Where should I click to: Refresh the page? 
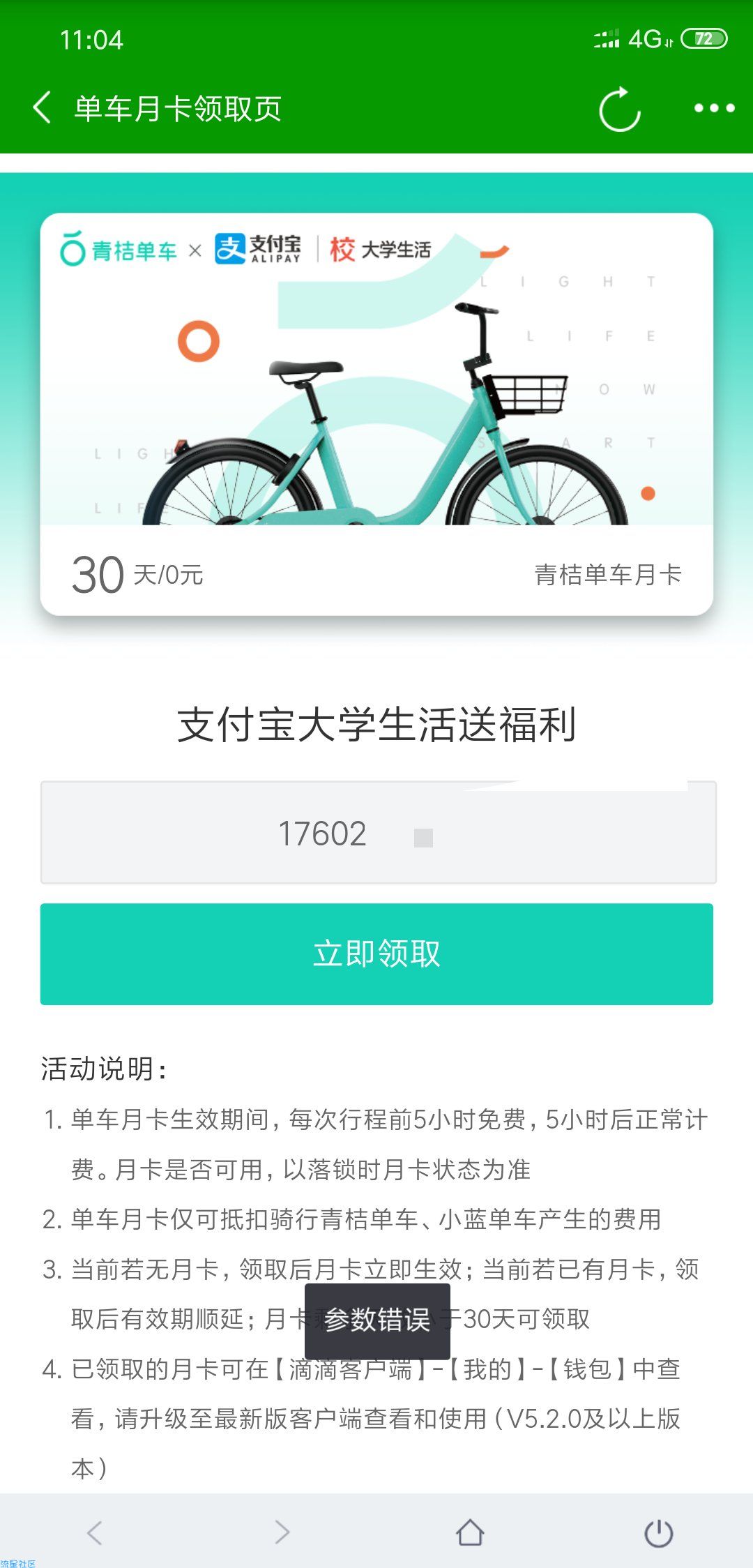(619, 110)
